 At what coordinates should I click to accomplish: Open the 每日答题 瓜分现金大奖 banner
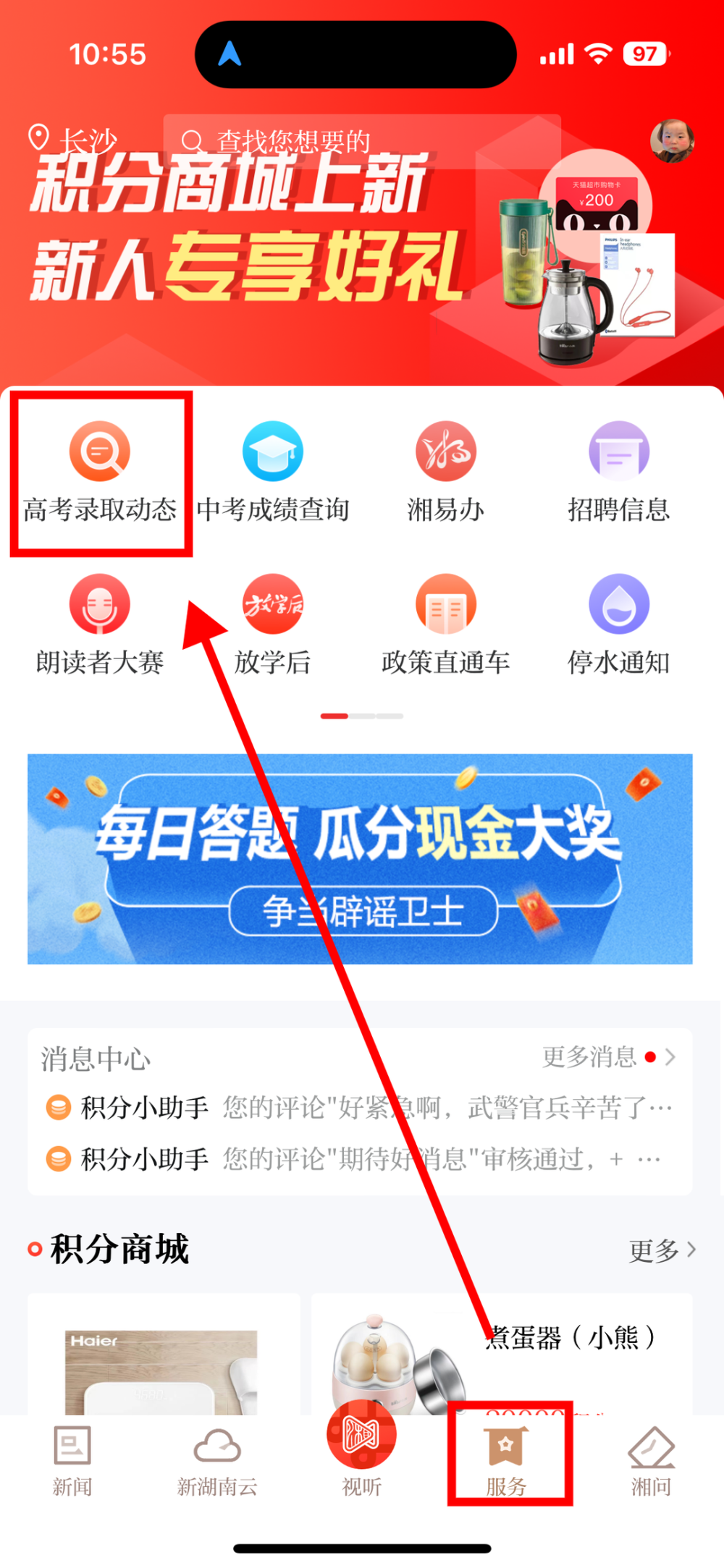pyautogui.click(x=360, y=859)
